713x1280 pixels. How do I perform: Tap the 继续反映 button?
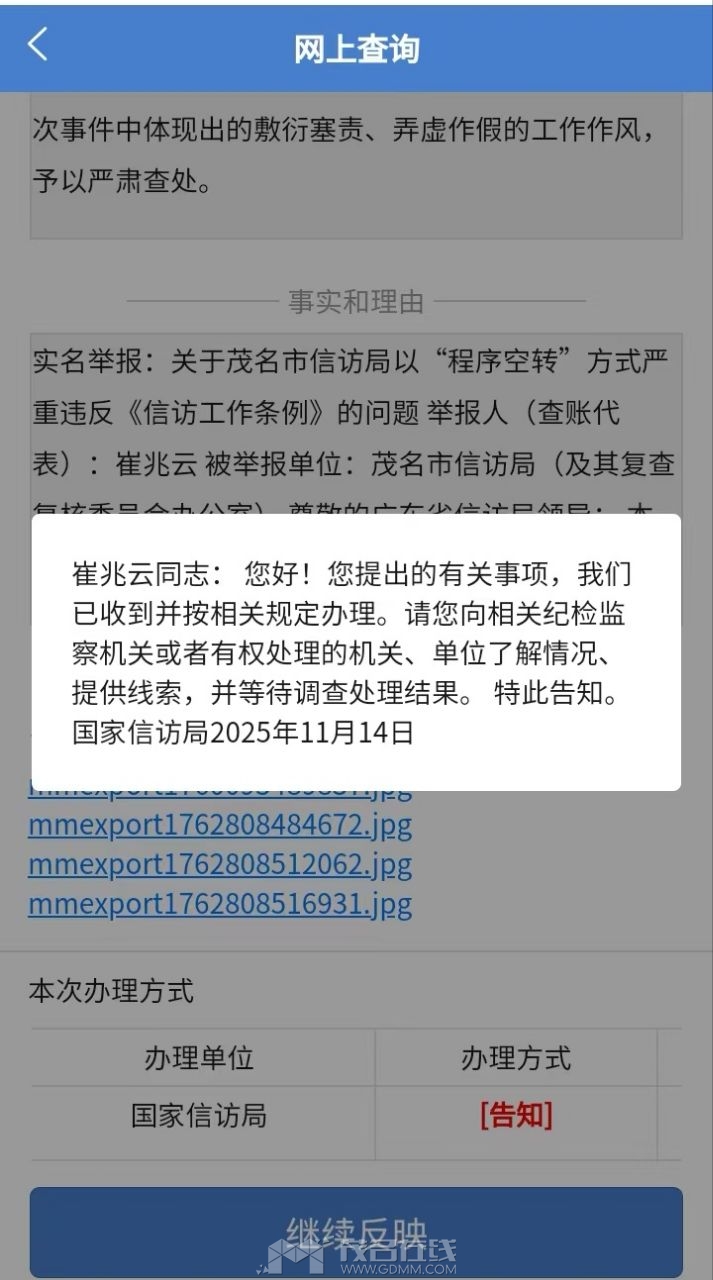click(356, 1231)
